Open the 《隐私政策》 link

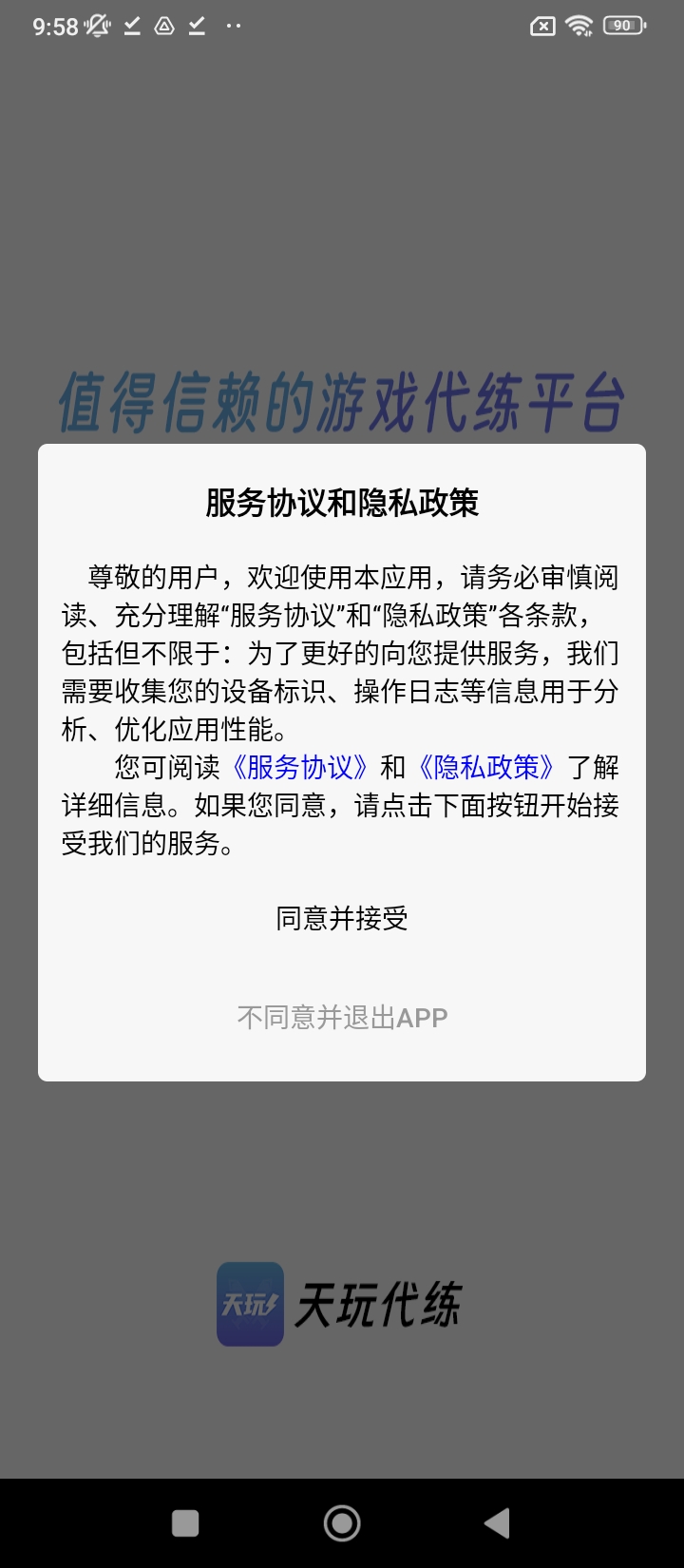[x=486, y=767]
